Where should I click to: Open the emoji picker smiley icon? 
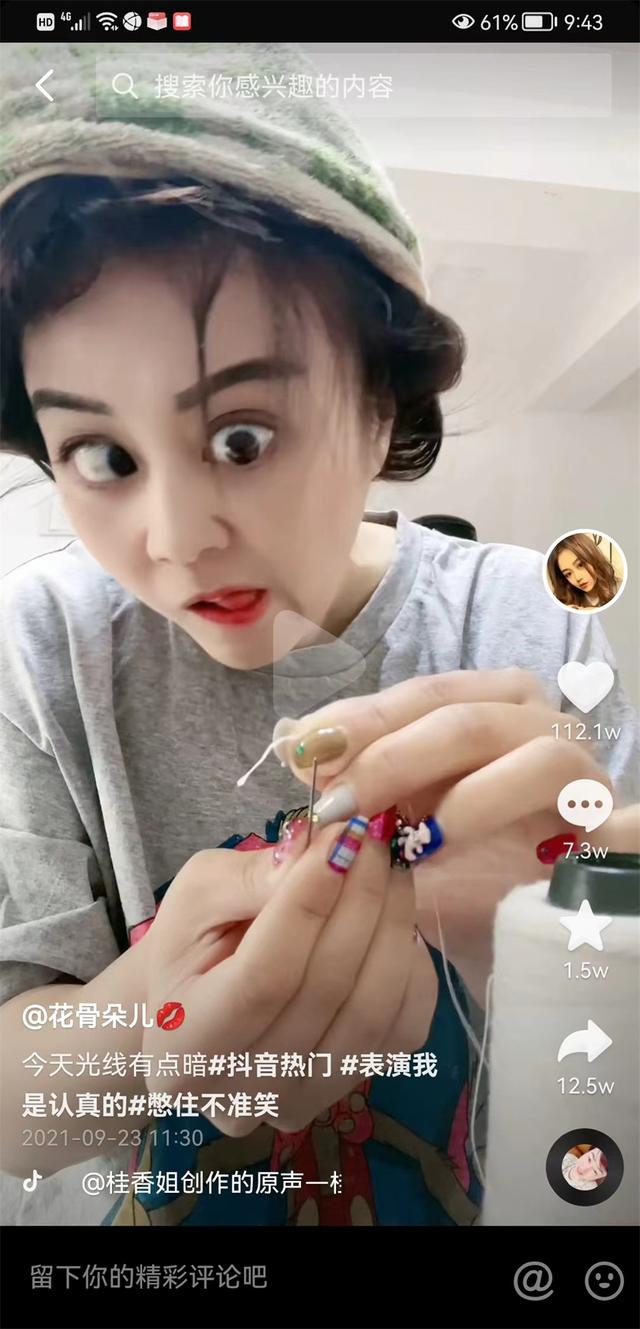[603, 1280]
